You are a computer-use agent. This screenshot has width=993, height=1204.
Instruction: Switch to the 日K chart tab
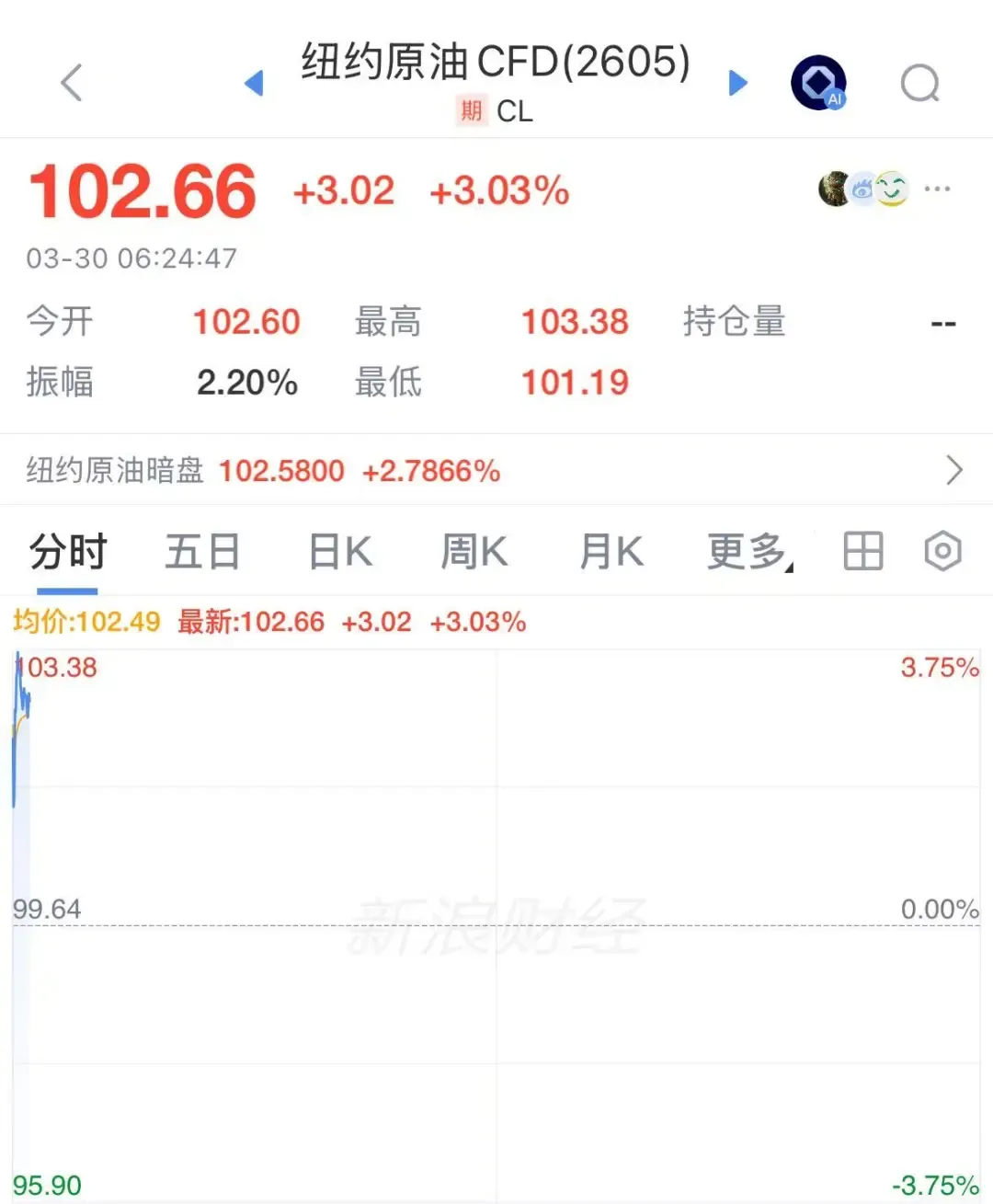click(340, 552)
